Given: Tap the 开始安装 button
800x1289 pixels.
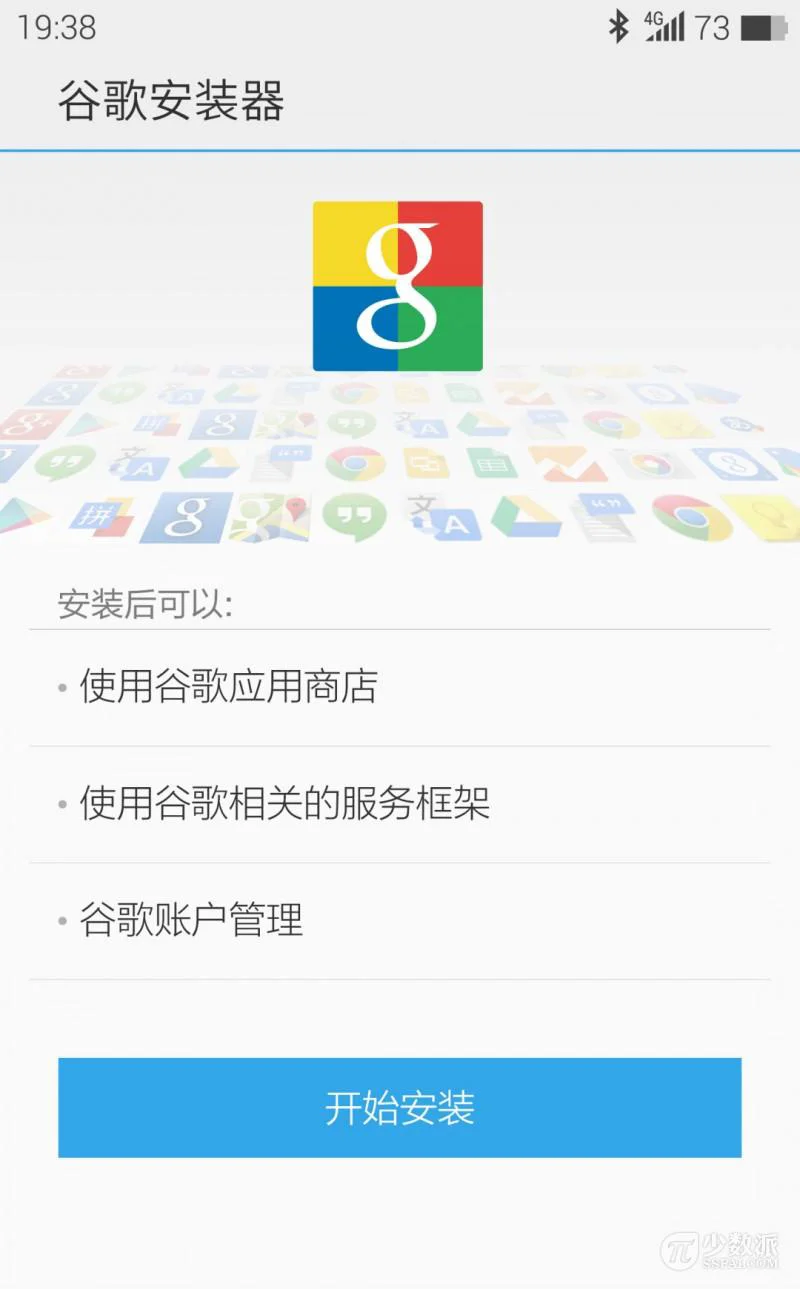Looking at the screenshot, I should 399,1107.
